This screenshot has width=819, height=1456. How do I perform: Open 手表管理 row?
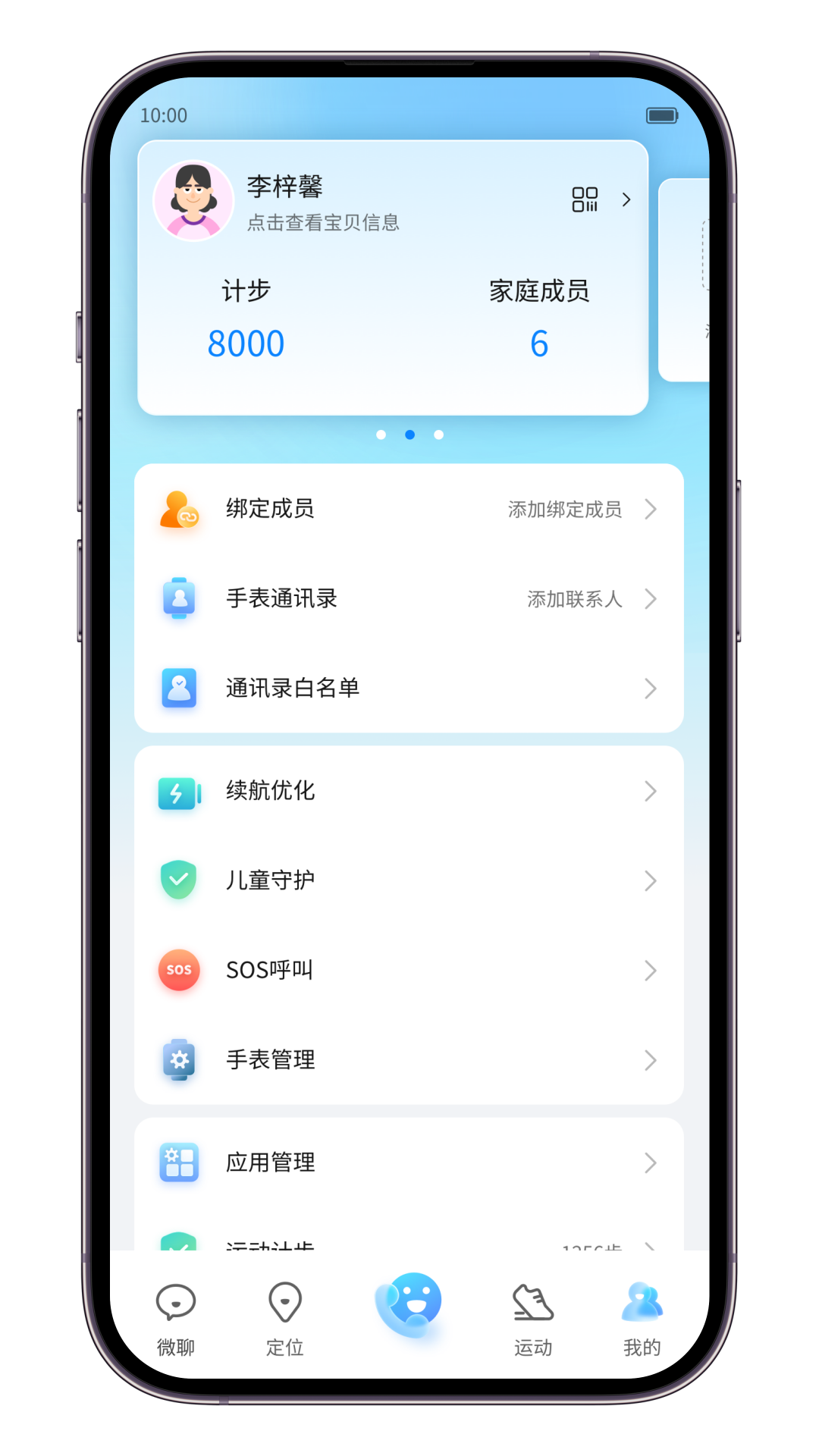tap(409, 1059)
